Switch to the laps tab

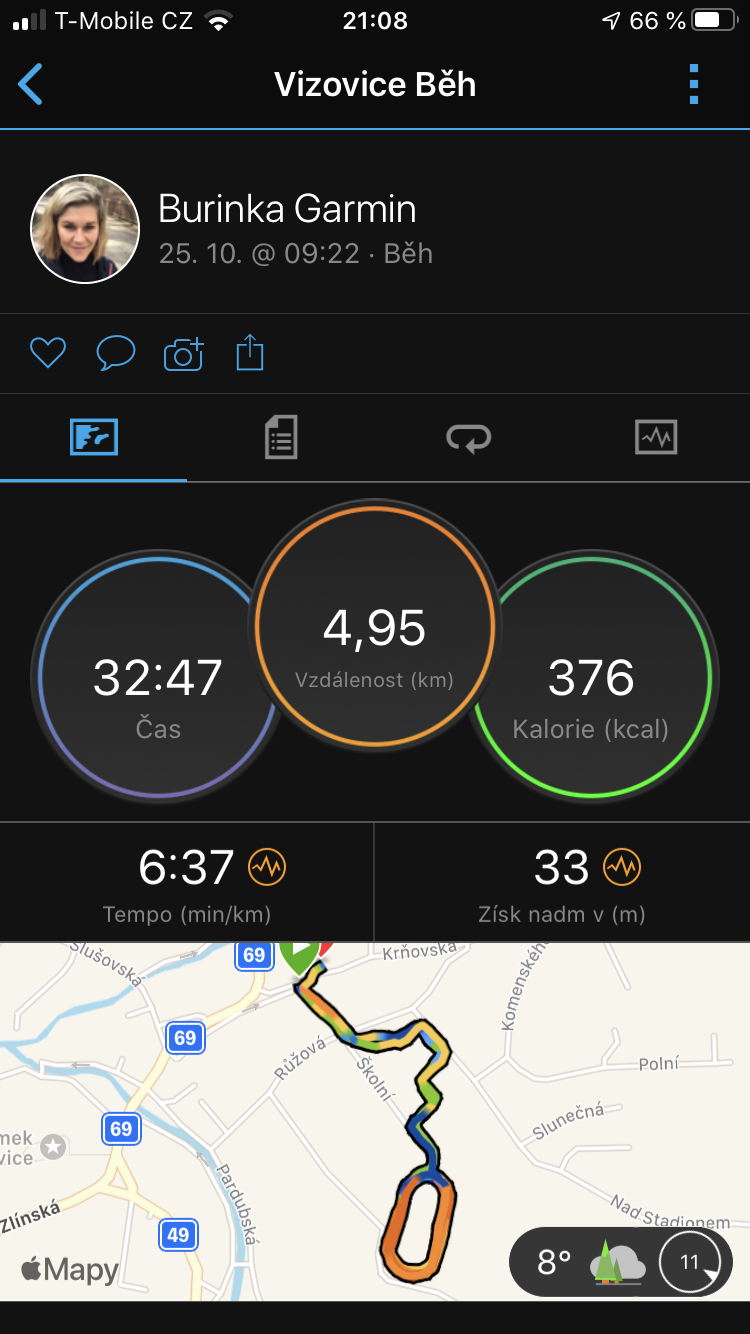(468, 438)
